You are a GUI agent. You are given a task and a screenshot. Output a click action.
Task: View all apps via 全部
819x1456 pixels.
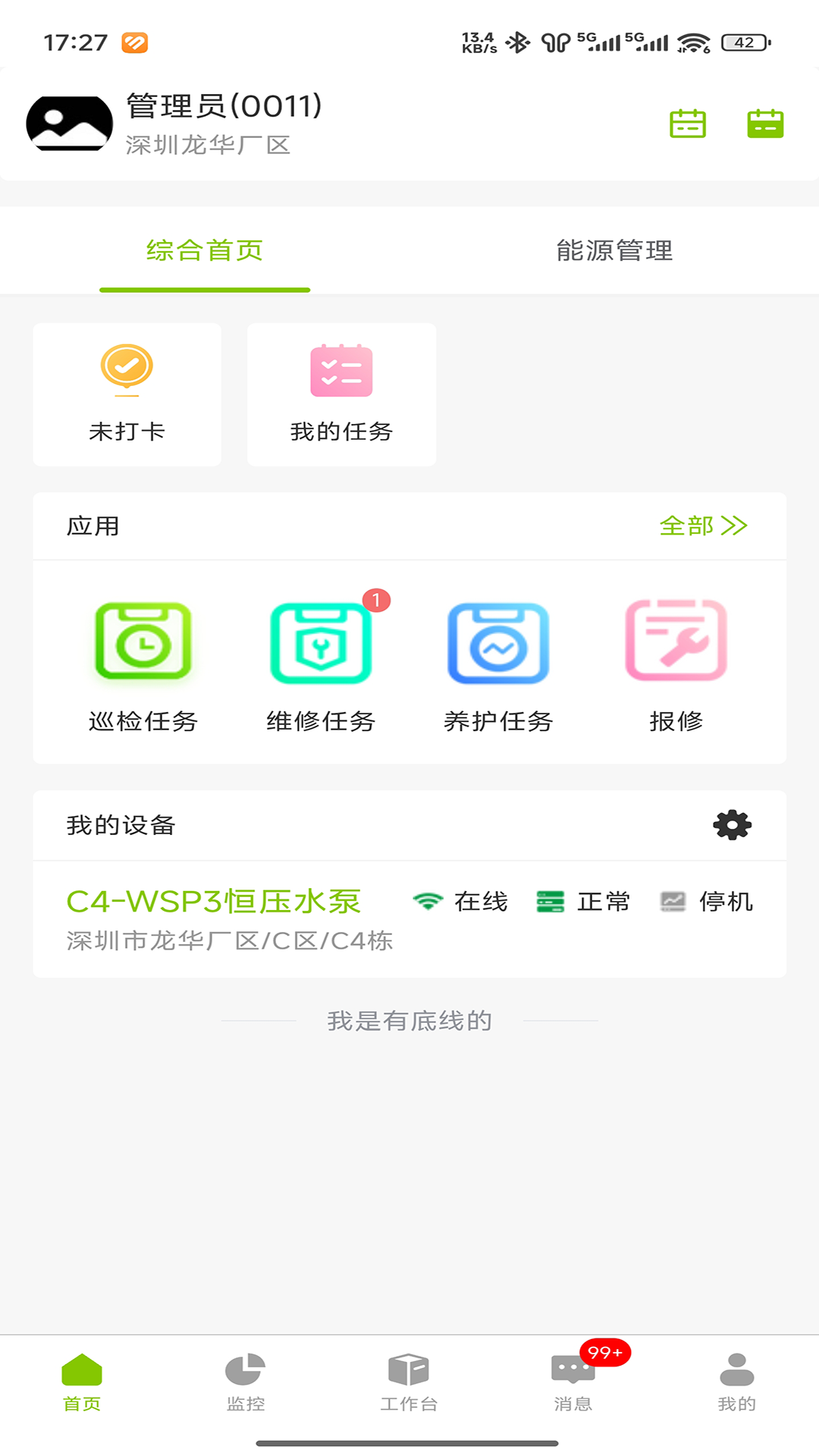[x=703, y=526]
